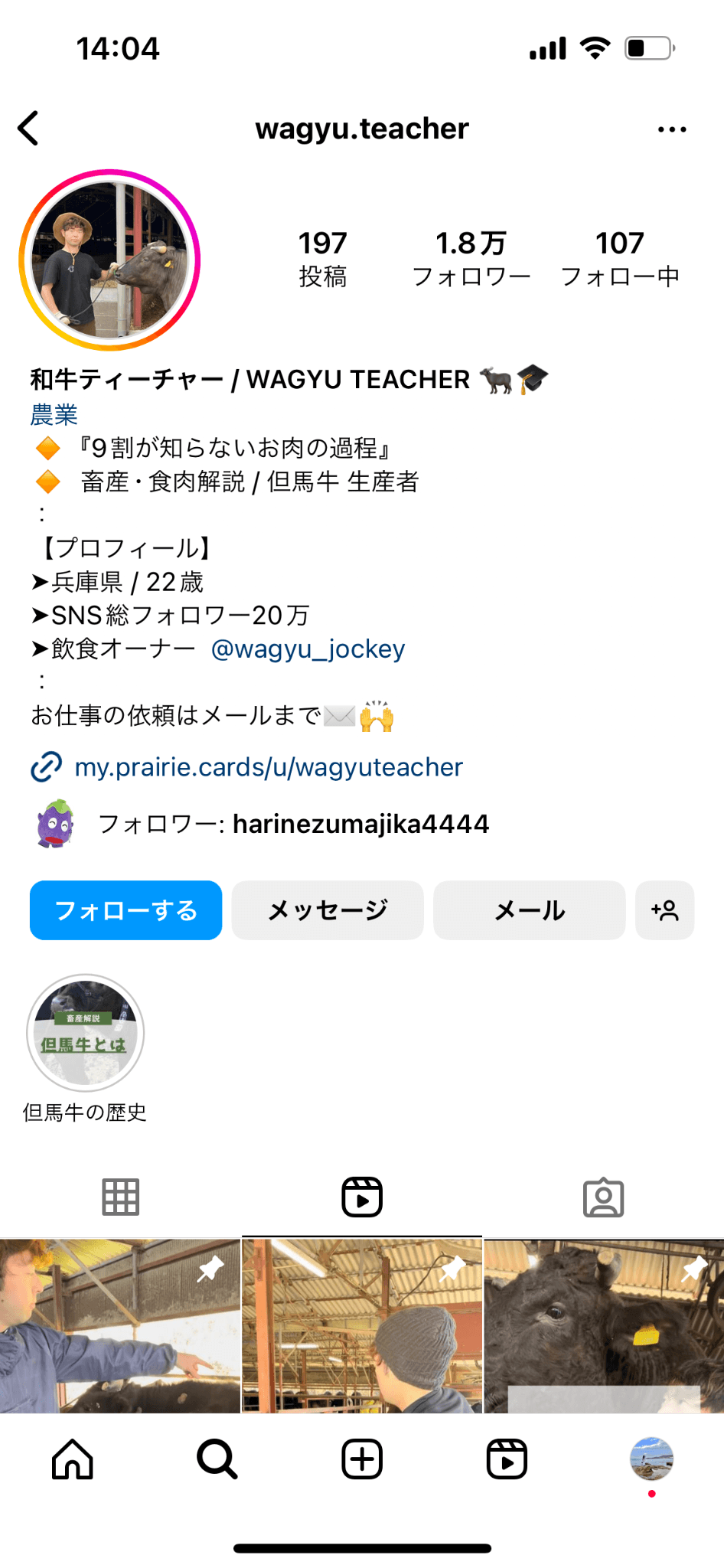Open my.prairie.cards/u/wagyuteacher link

(x=268, y=767)
